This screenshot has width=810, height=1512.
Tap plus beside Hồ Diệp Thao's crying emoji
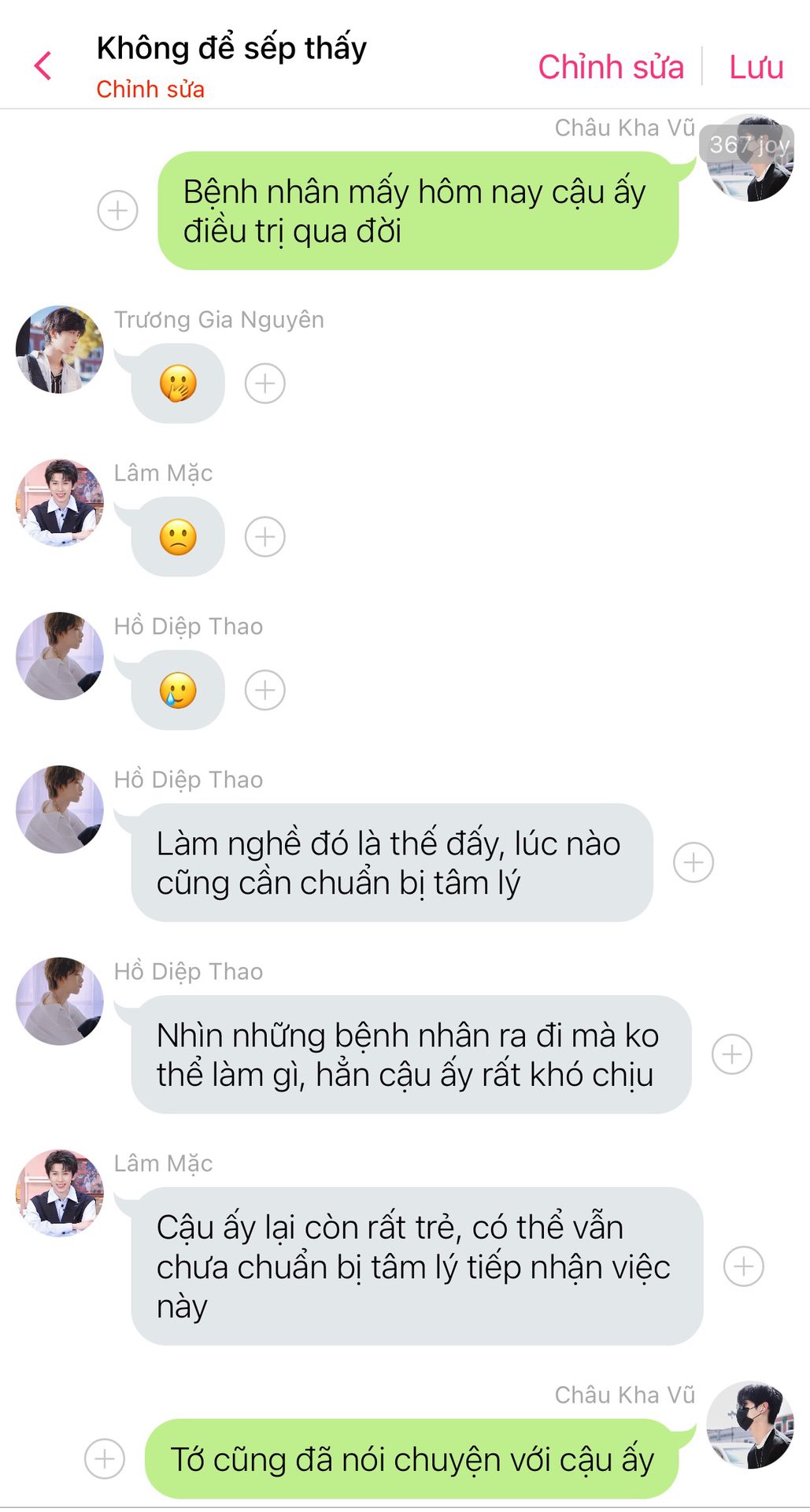coord(264,691)
